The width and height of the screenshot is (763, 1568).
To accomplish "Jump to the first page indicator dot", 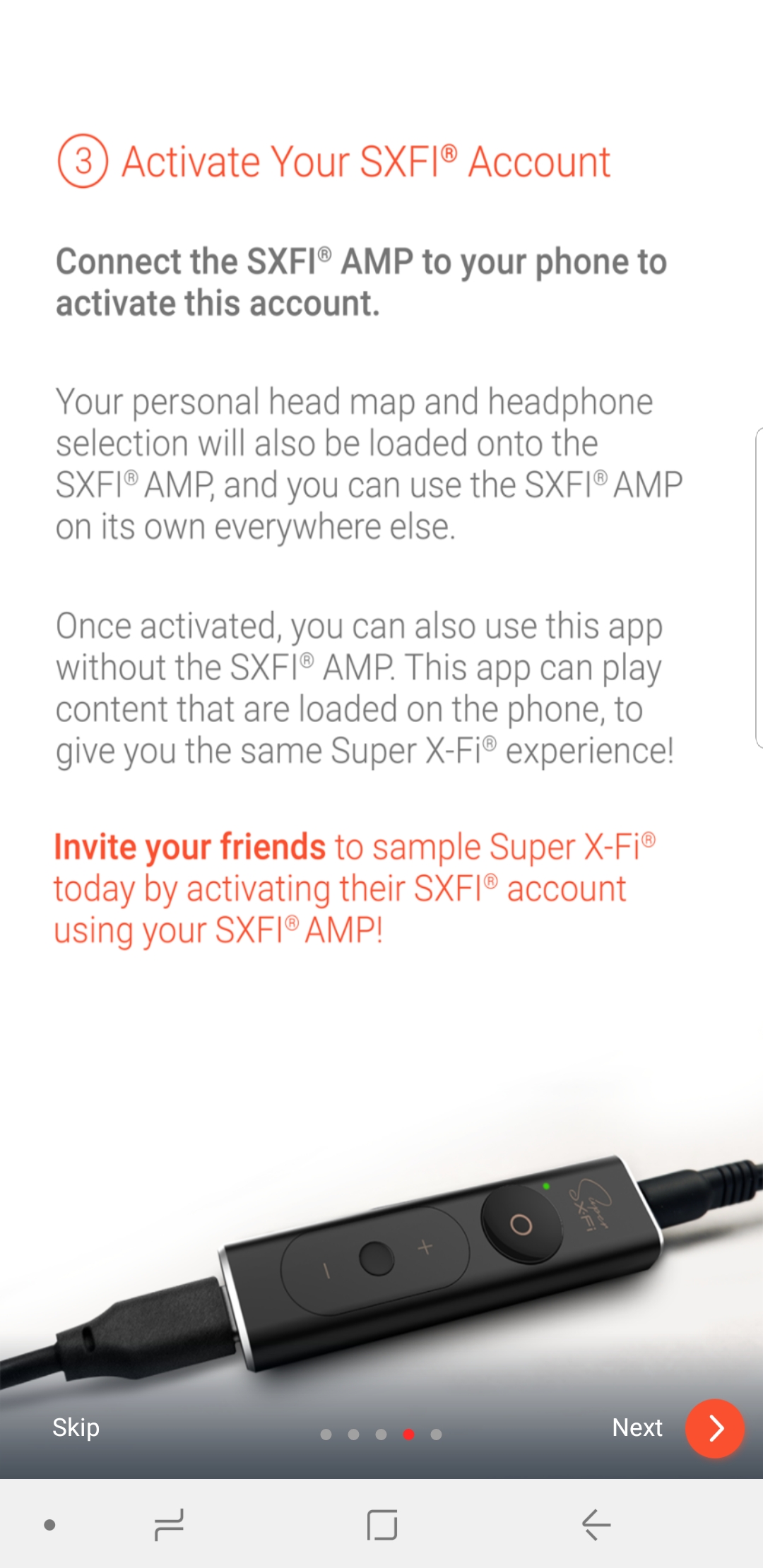I will [x=326, y=1435].
